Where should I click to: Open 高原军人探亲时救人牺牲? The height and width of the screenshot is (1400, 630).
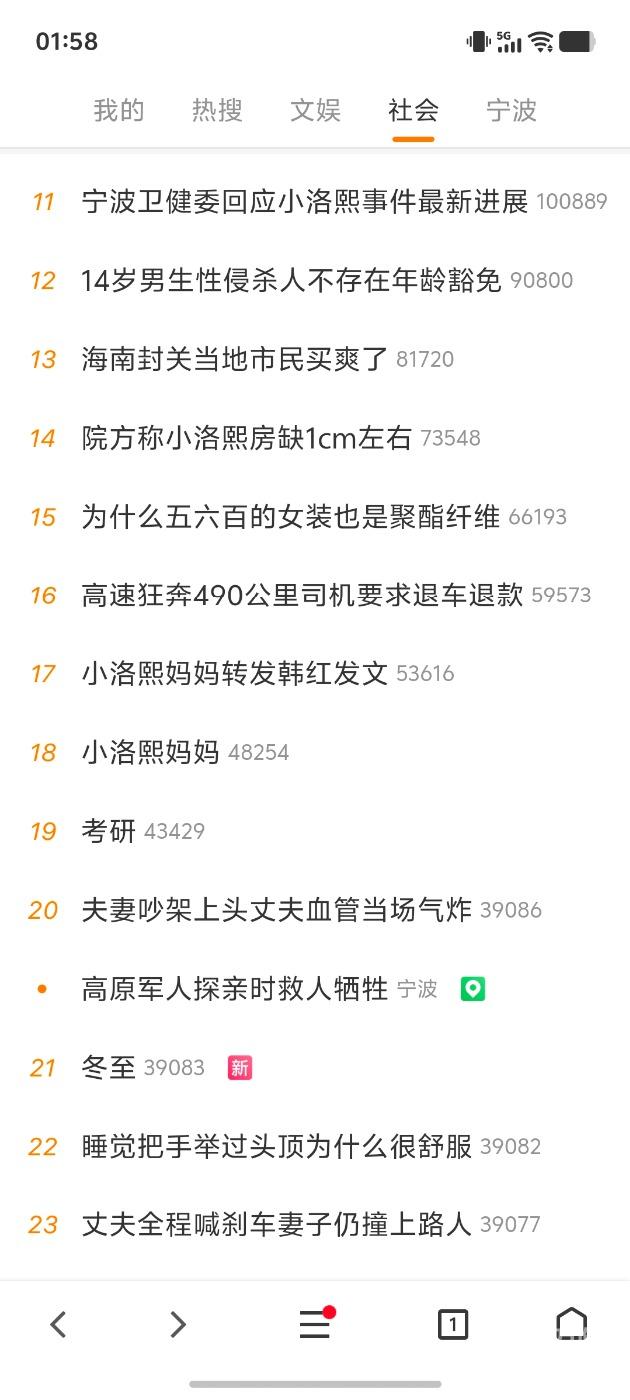234,989
